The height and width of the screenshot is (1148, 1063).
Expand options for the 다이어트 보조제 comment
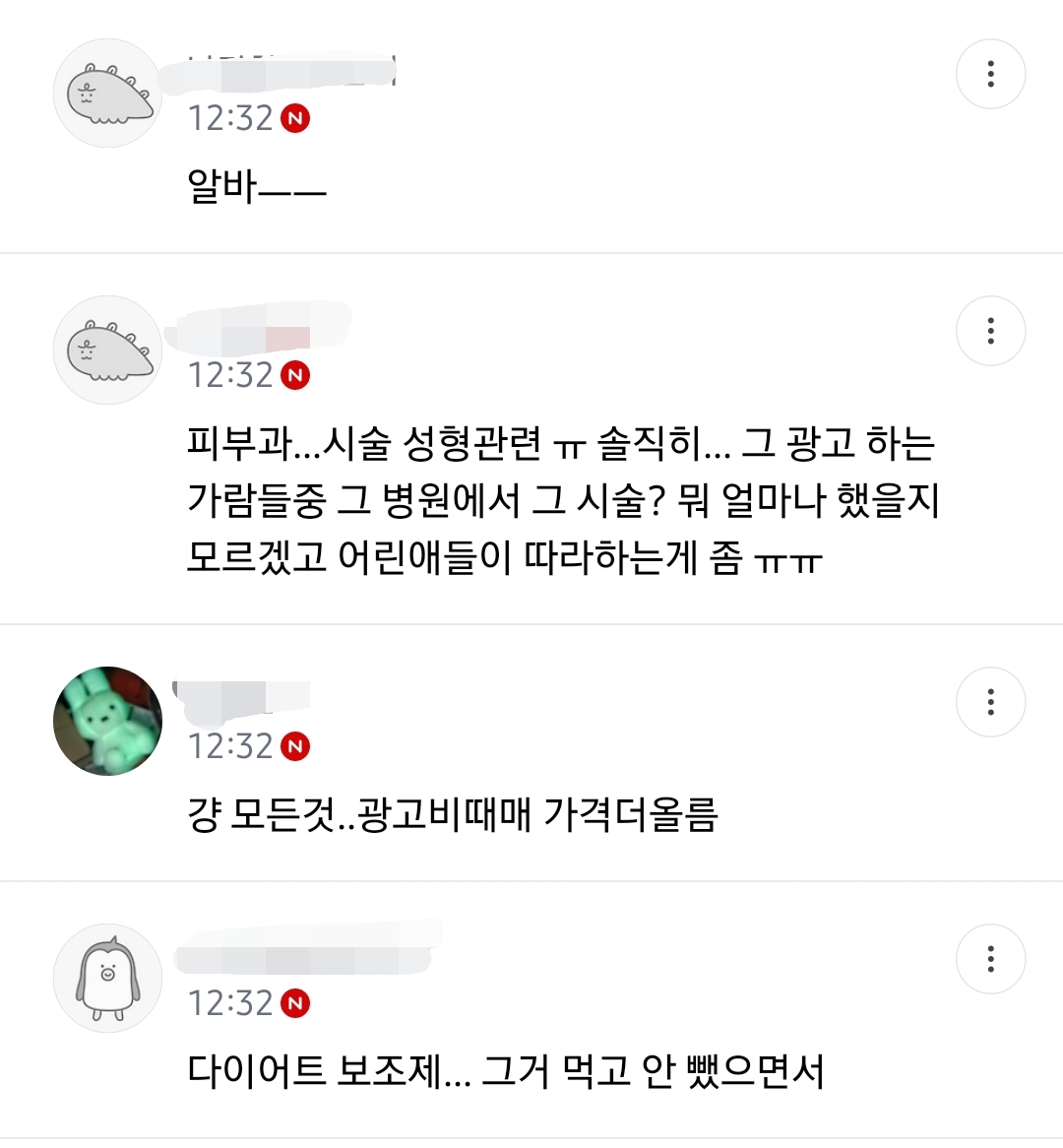990,959
